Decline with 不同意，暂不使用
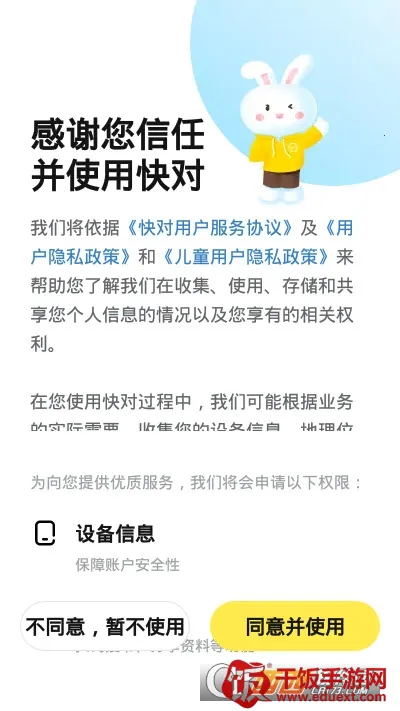This screenshot has width=400, height=711. 105,626
